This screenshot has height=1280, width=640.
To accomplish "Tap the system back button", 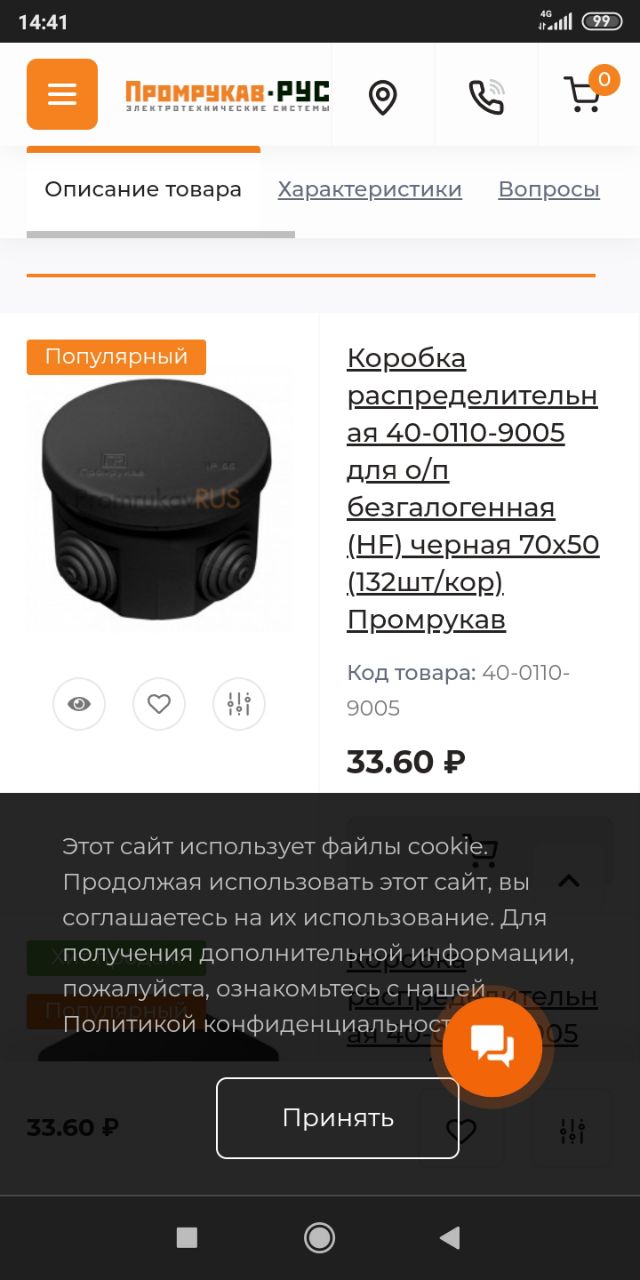I will 450,1238.
